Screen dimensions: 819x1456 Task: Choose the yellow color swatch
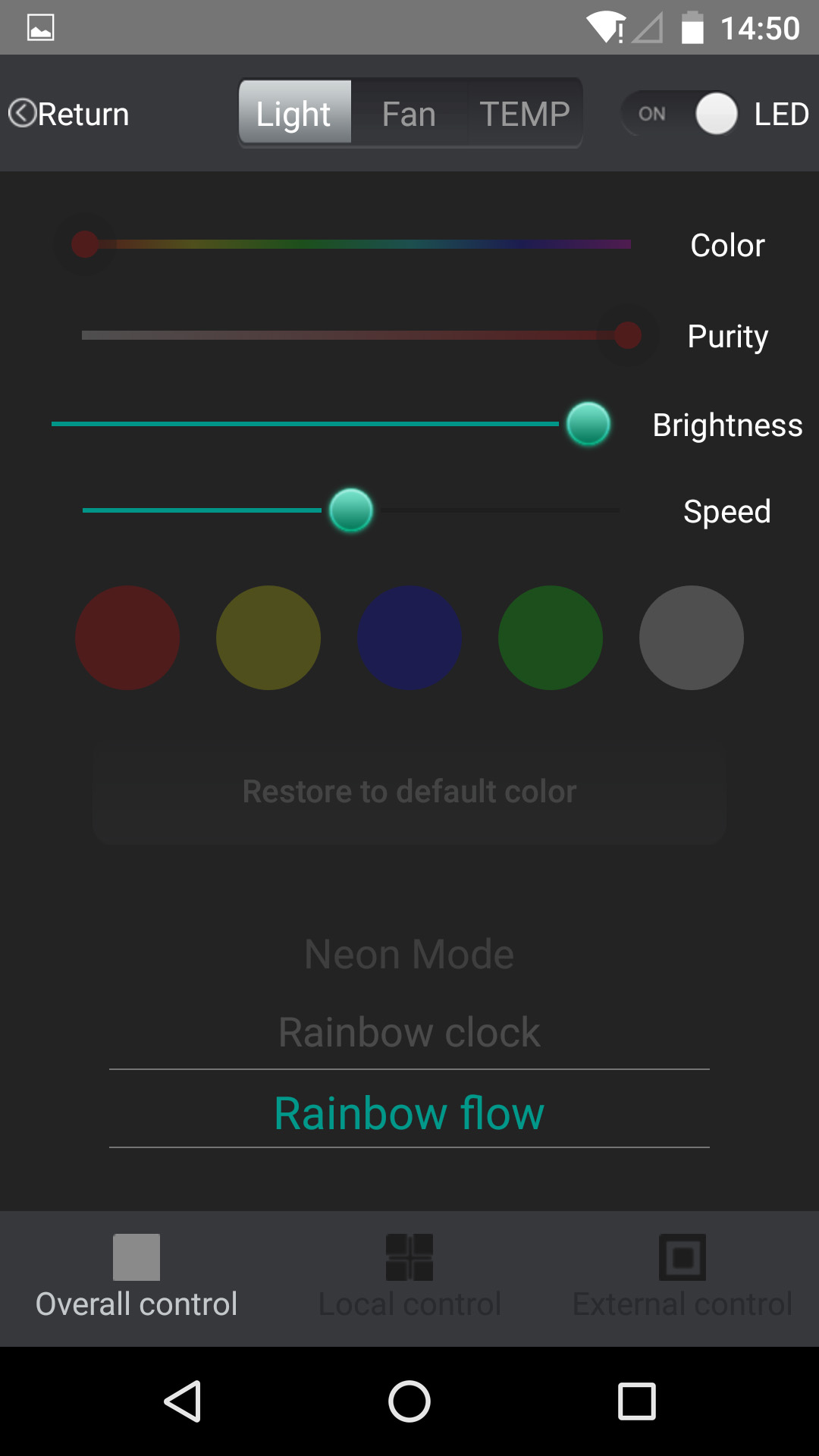(x=268, y=637)
